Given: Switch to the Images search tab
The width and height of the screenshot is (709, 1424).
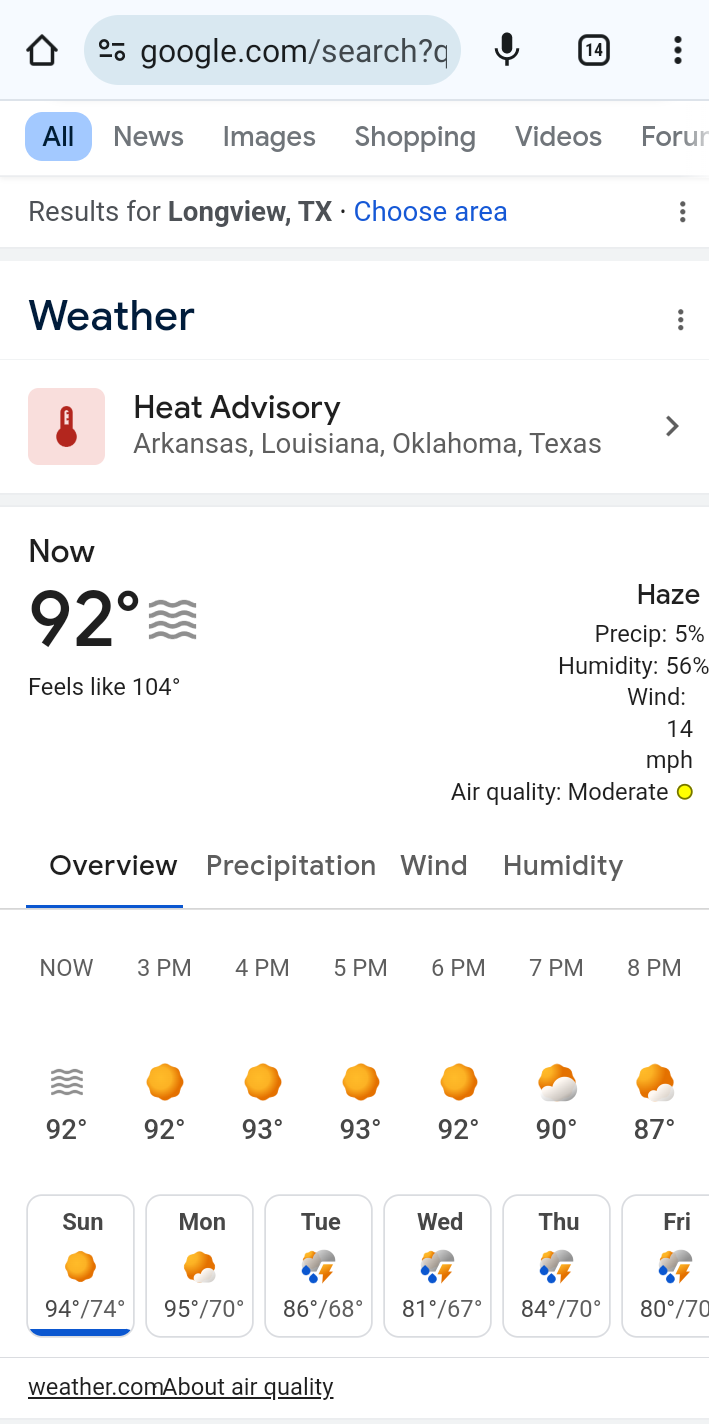Looking at the screenshot, I should (x=269, y=137).
